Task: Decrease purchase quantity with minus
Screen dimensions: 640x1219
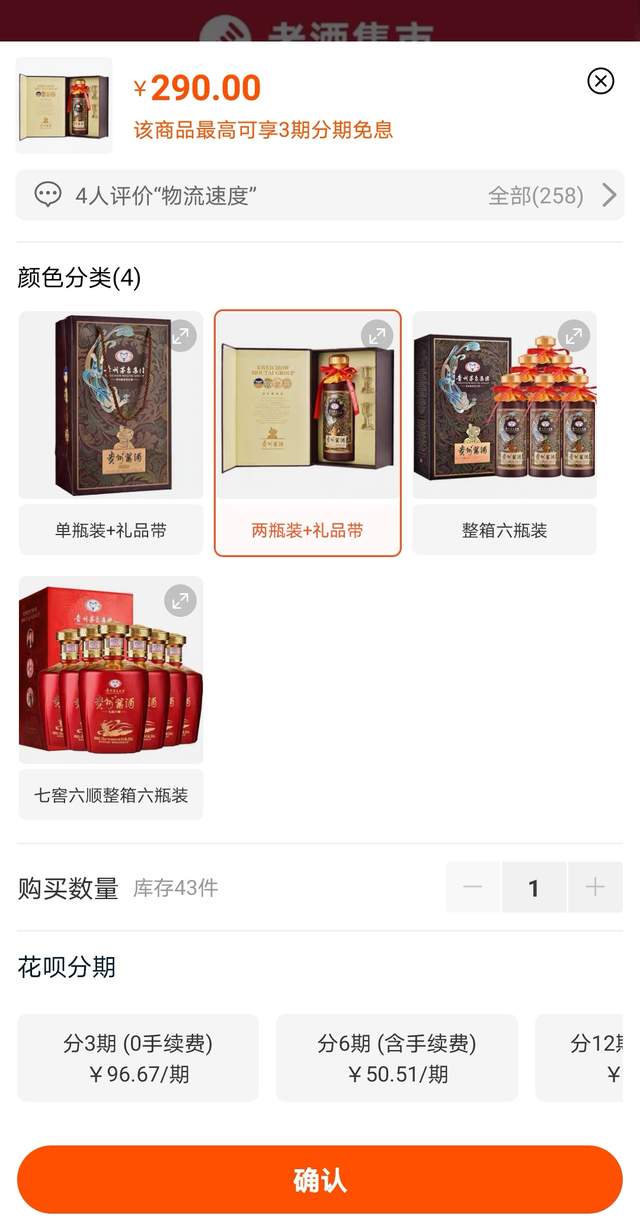Action: click(x=473, y=887)
